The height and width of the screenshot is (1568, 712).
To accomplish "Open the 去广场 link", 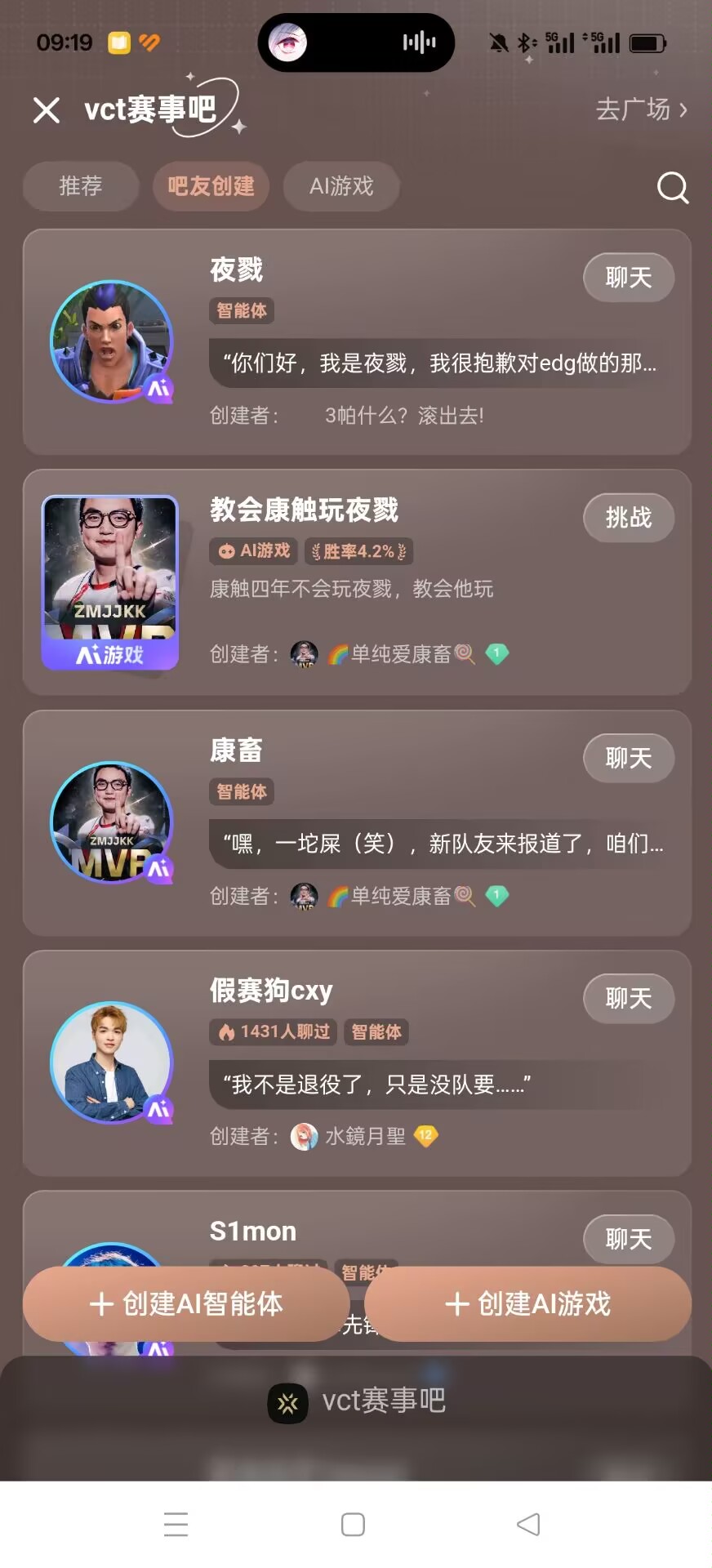I will pyautogui.click(x=641, y=109).
